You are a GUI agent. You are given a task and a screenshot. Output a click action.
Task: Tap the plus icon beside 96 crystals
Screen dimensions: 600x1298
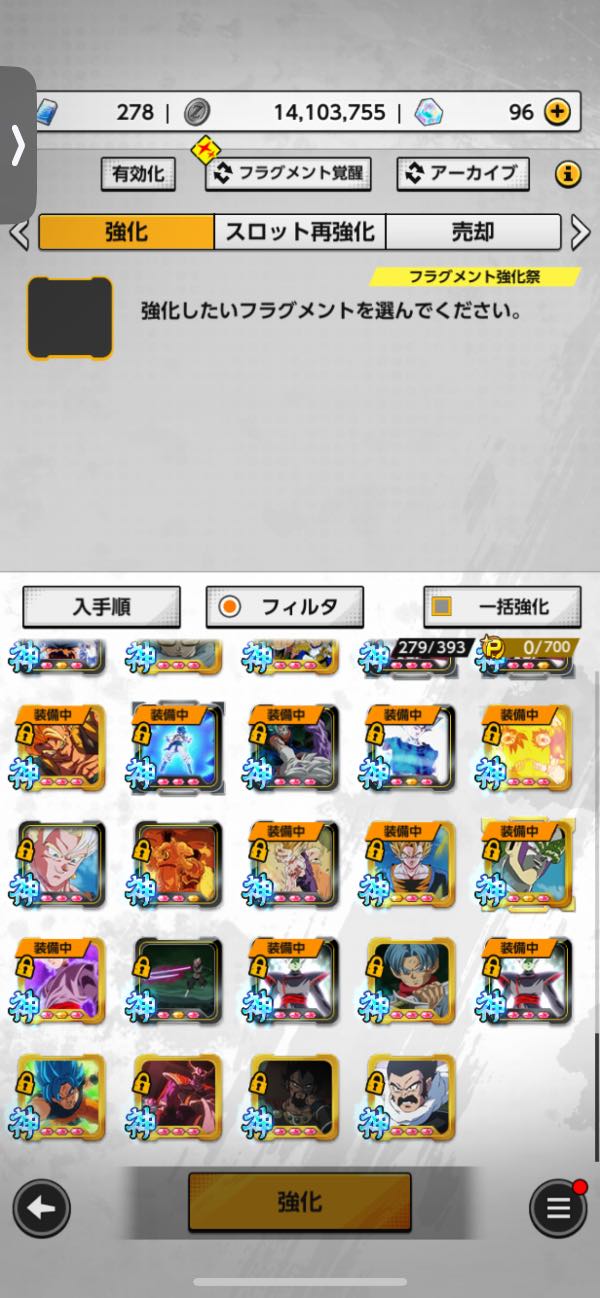pos(557,112)
